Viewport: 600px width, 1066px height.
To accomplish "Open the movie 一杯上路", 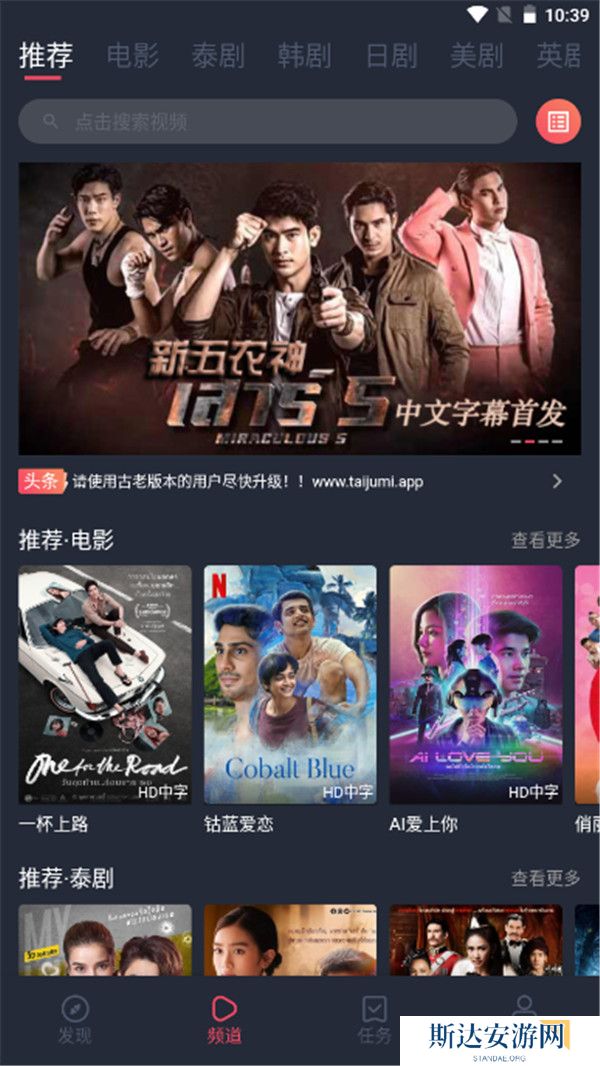I will point(105,685).
